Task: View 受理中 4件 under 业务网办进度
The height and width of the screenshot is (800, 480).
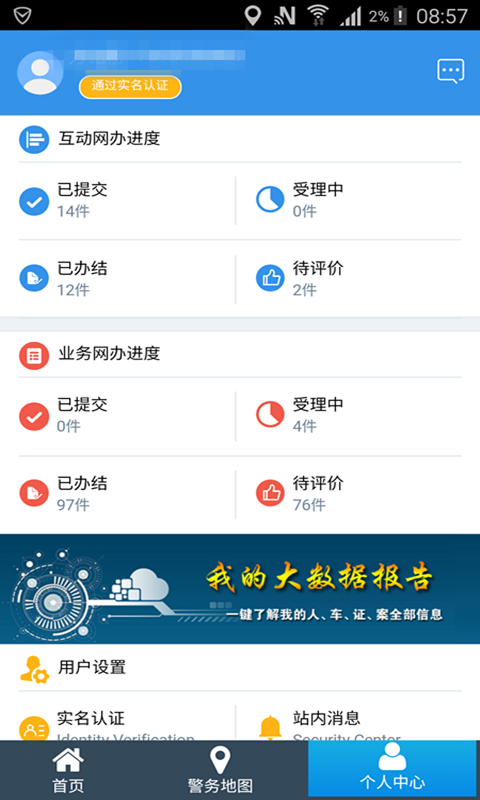Action: pyautogui.click(x=359, y=416)
